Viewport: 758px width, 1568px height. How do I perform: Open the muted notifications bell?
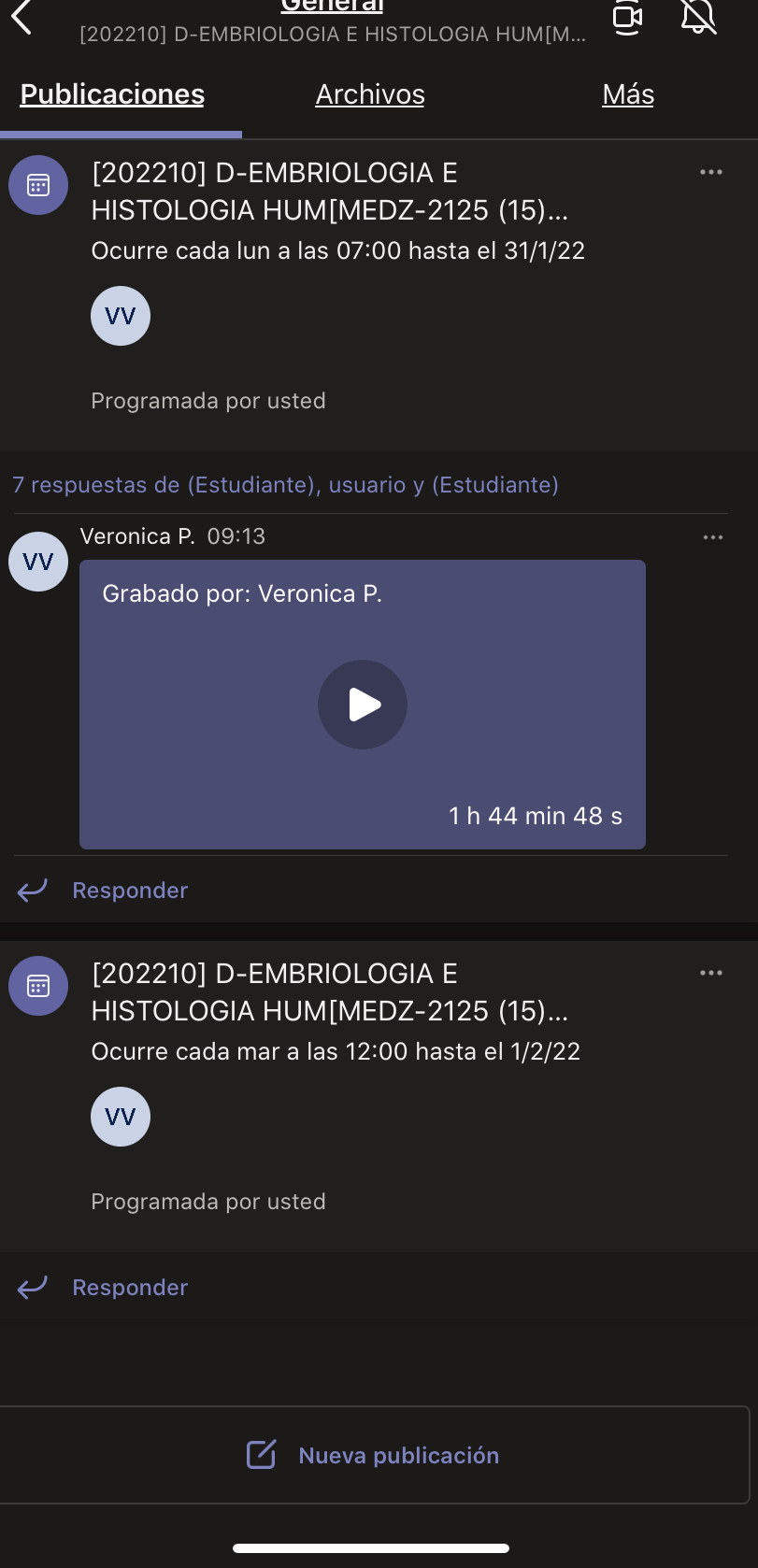tap(698, 17)
